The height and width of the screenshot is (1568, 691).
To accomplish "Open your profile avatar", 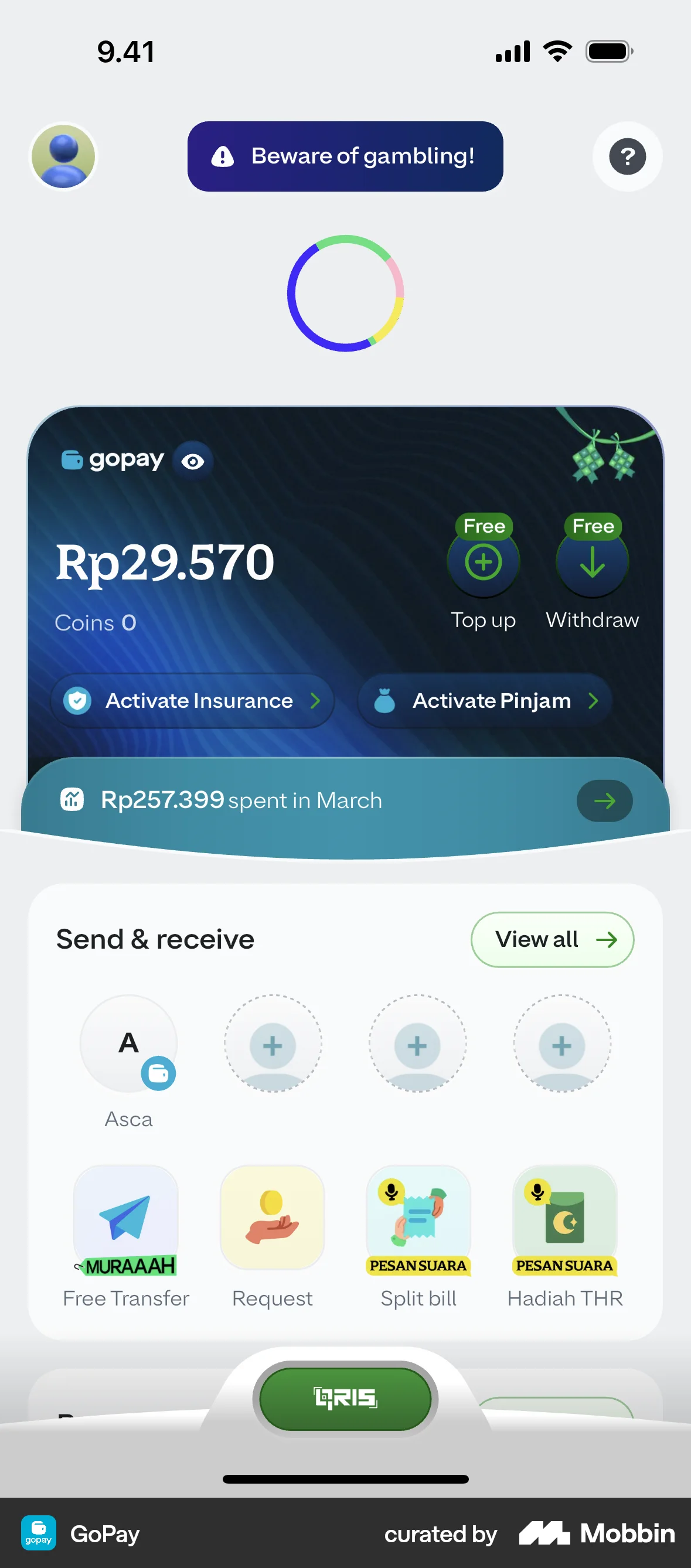I will pyautogui.click(x=63, y=156).
